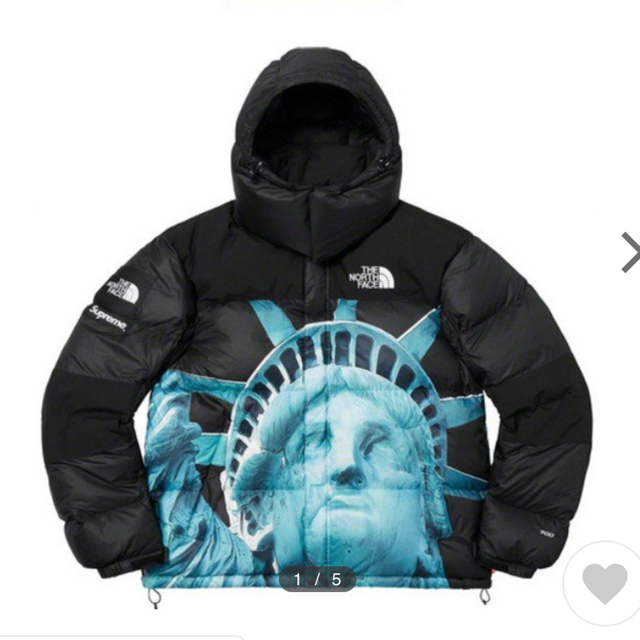The width and height of the screenshot is (640, 640).
Task: Show the next product photo
Action: click(629, 252)
